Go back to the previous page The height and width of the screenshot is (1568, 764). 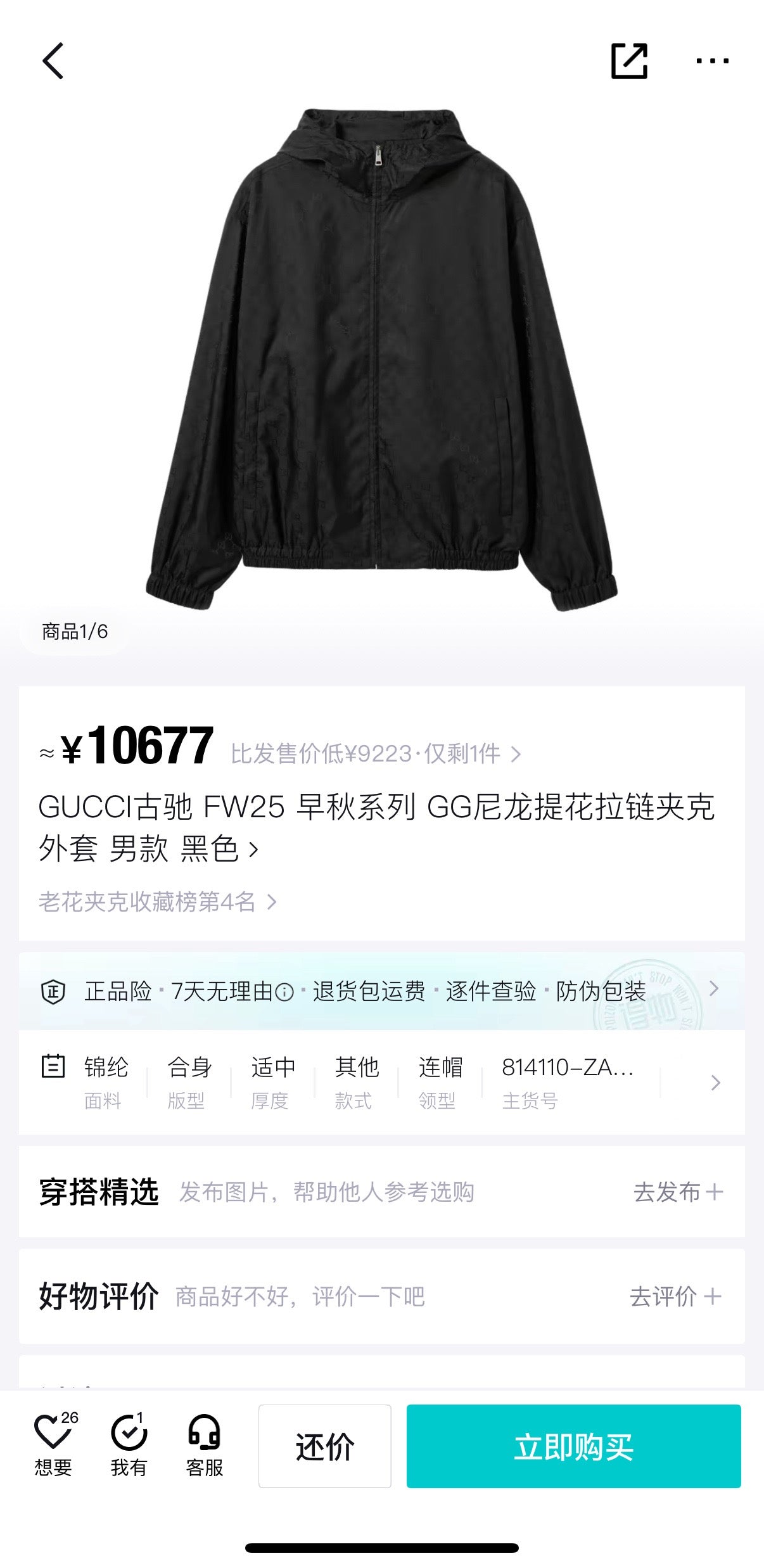(53, 61)
